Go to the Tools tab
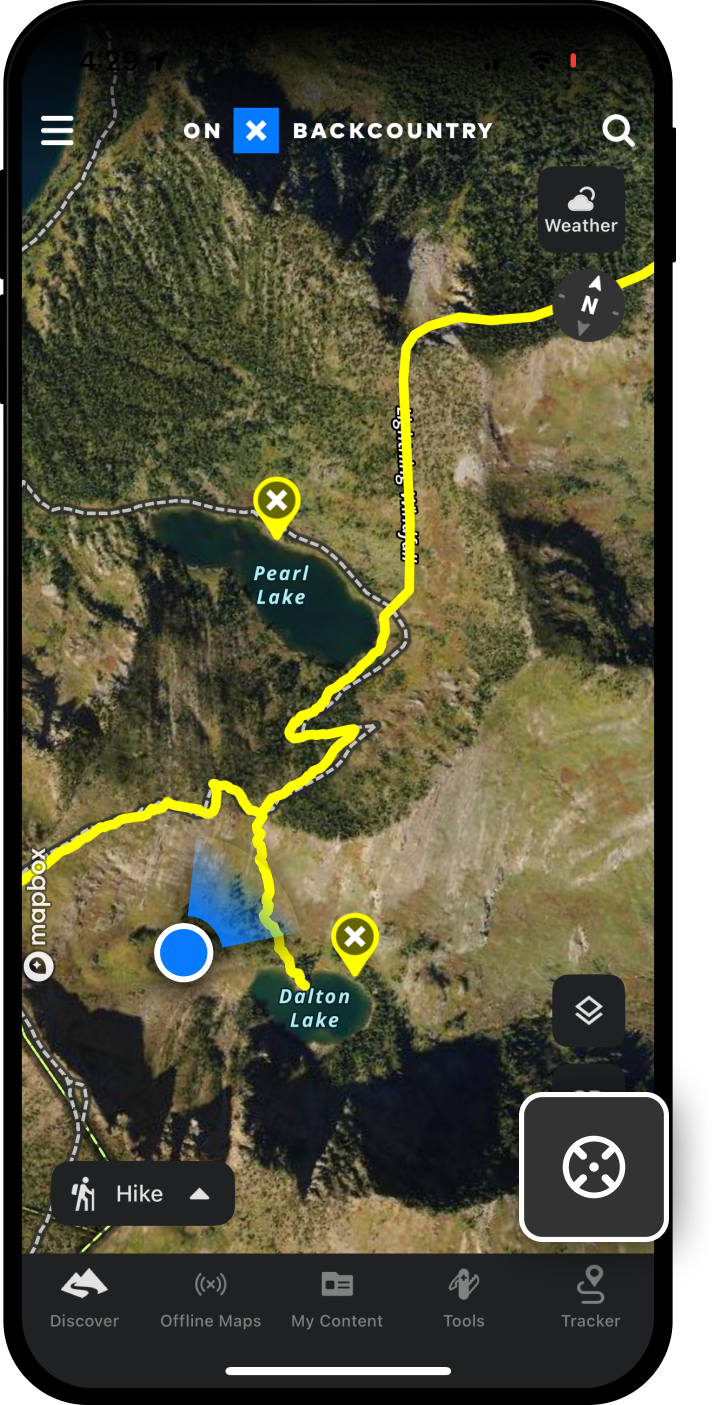This screenshot has height=1405, width=720. 464,1299
